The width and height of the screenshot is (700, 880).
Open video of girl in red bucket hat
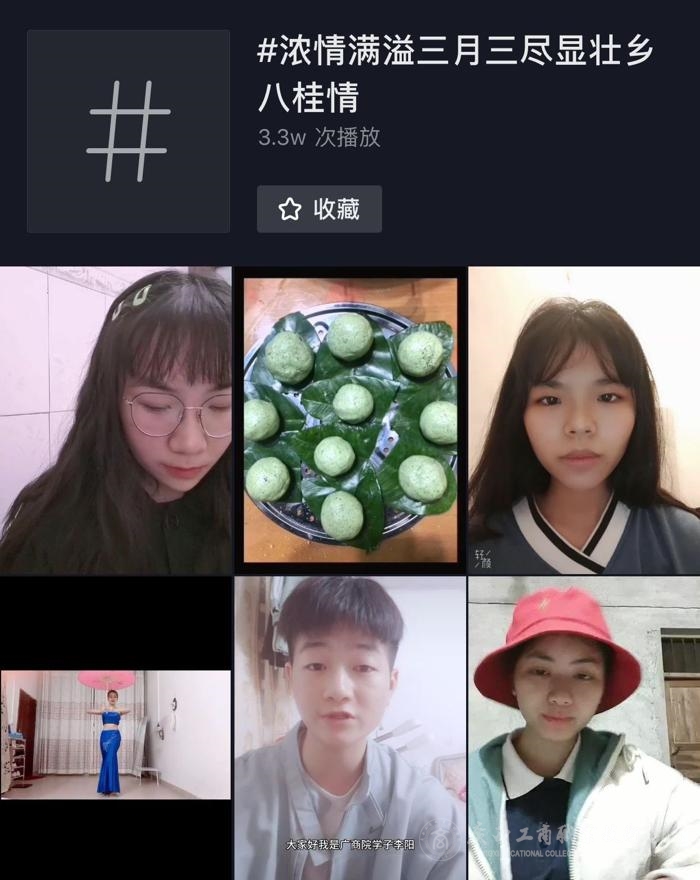(584, 728)
